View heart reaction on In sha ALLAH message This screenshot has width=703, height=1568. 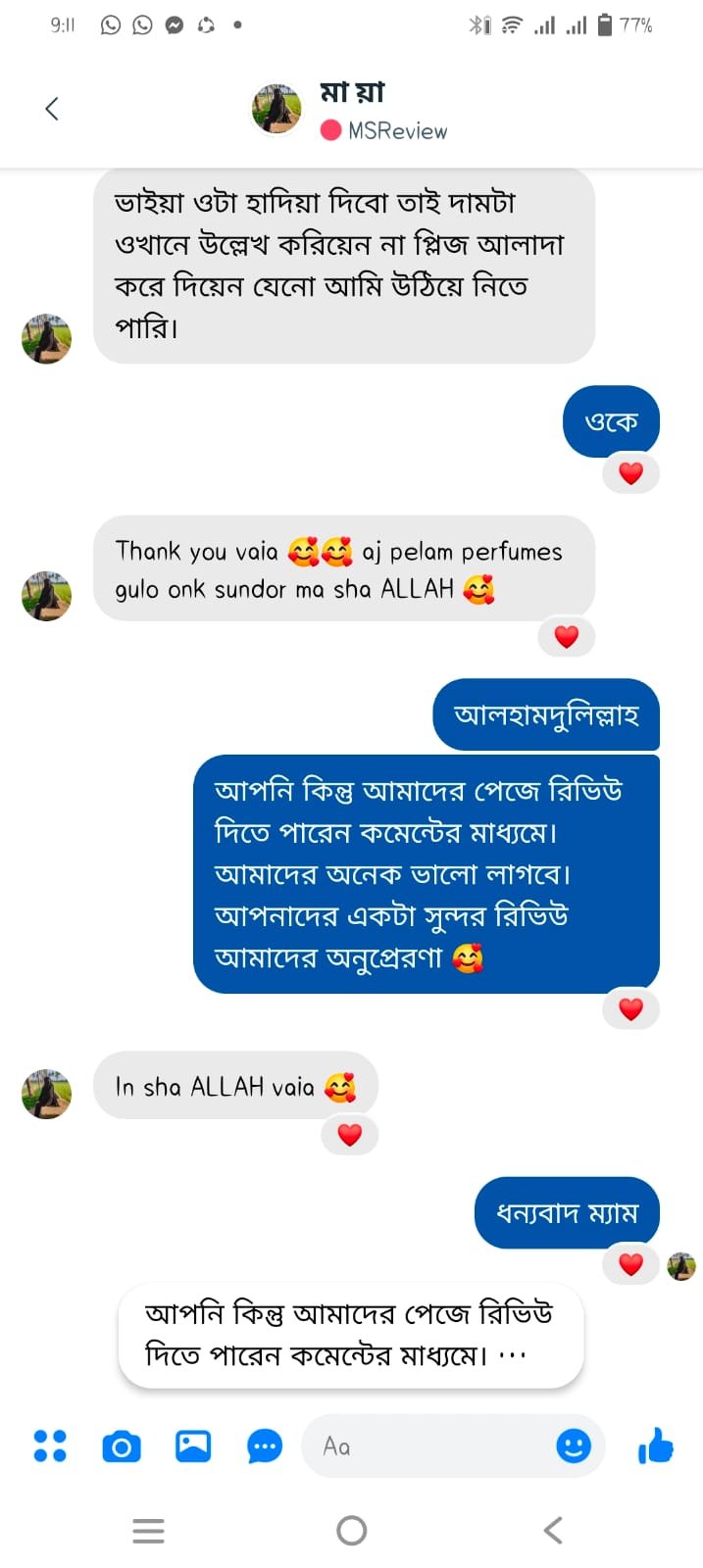(350, 1135)
